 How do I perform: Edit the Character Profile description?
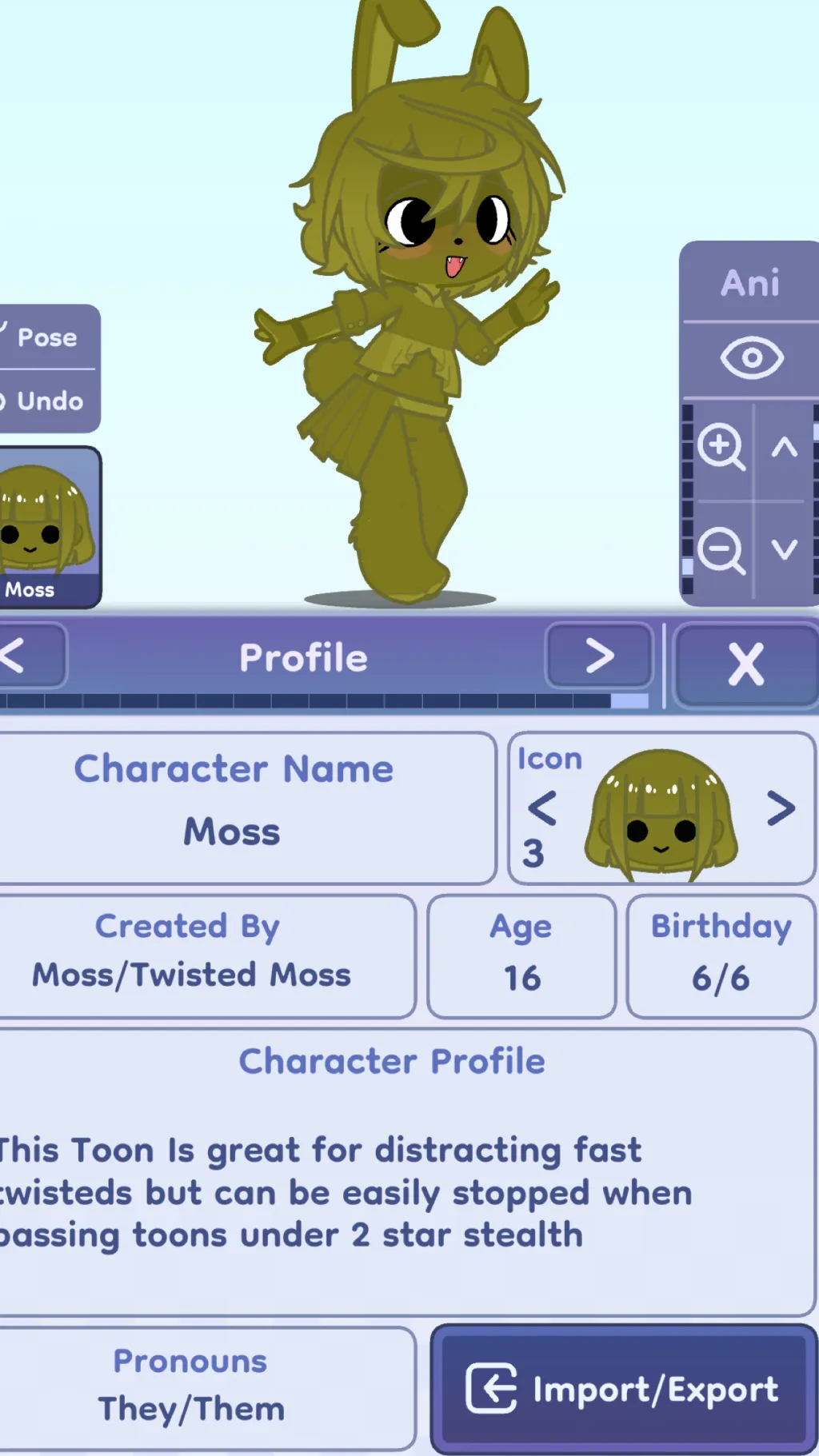(x=392, y=1191)
